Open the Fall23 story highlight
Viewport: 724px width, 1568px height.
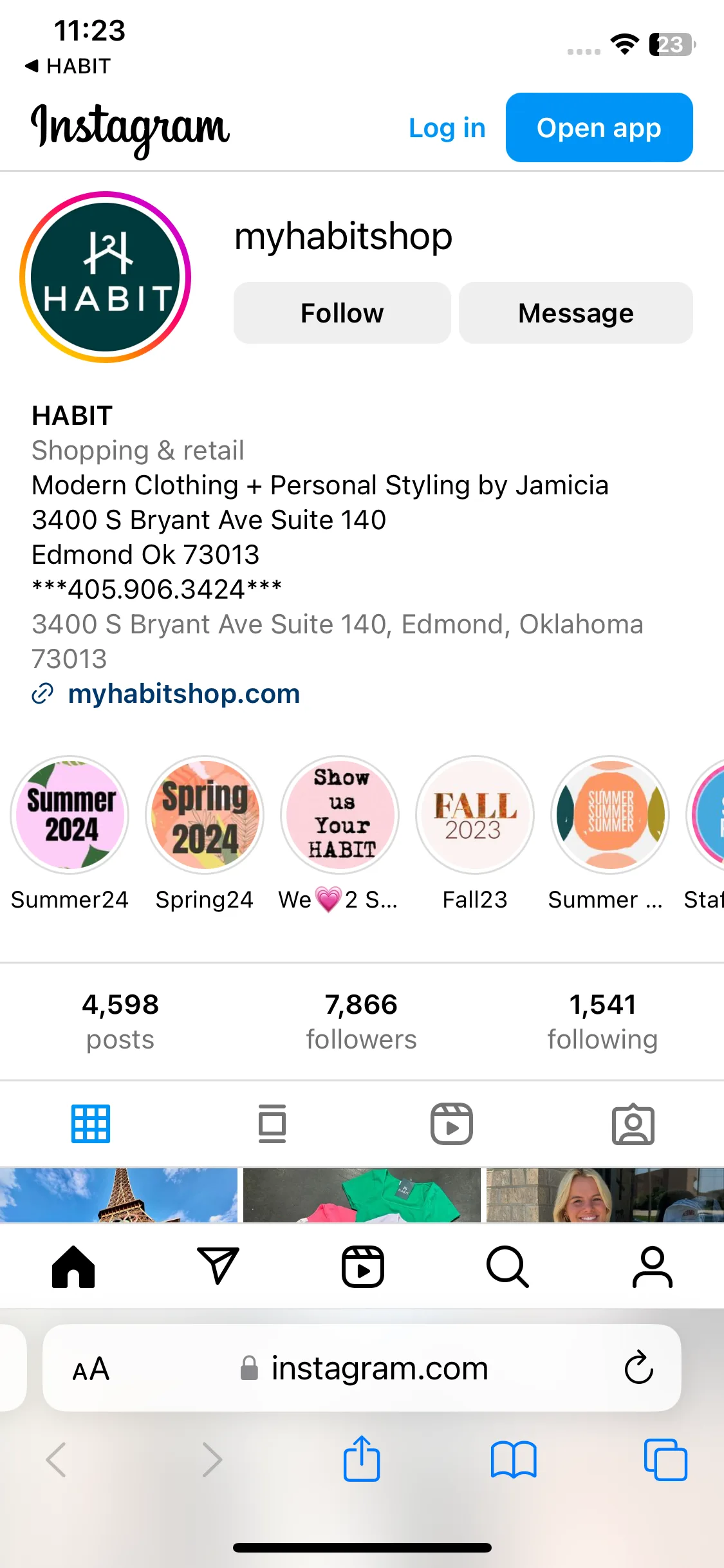pos(475,815)
